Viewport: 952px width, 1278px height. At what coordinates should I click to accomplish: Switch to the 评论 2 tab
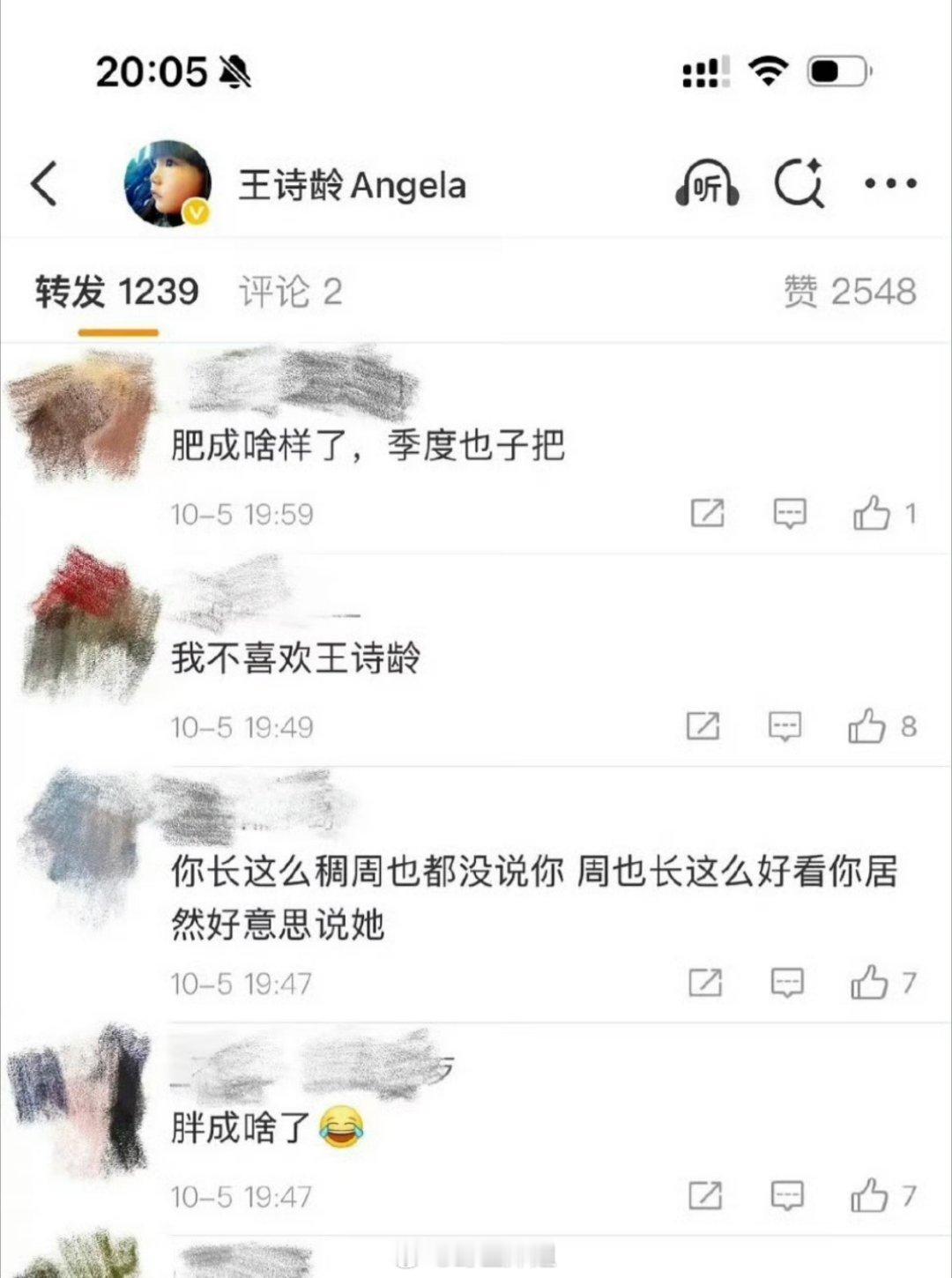click(291, 292)
